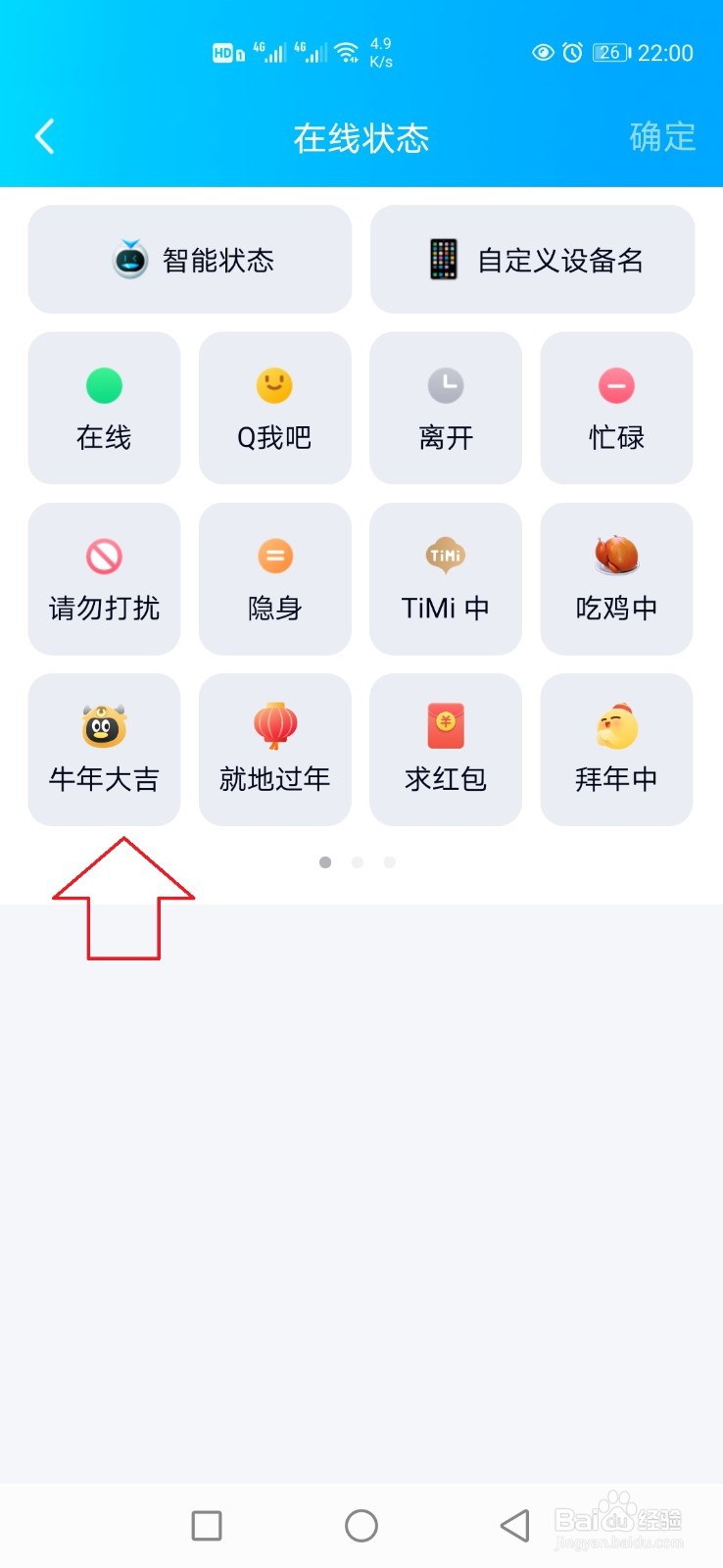
Task: Tap the back arrow in title bar
Action: pos(43,137)
